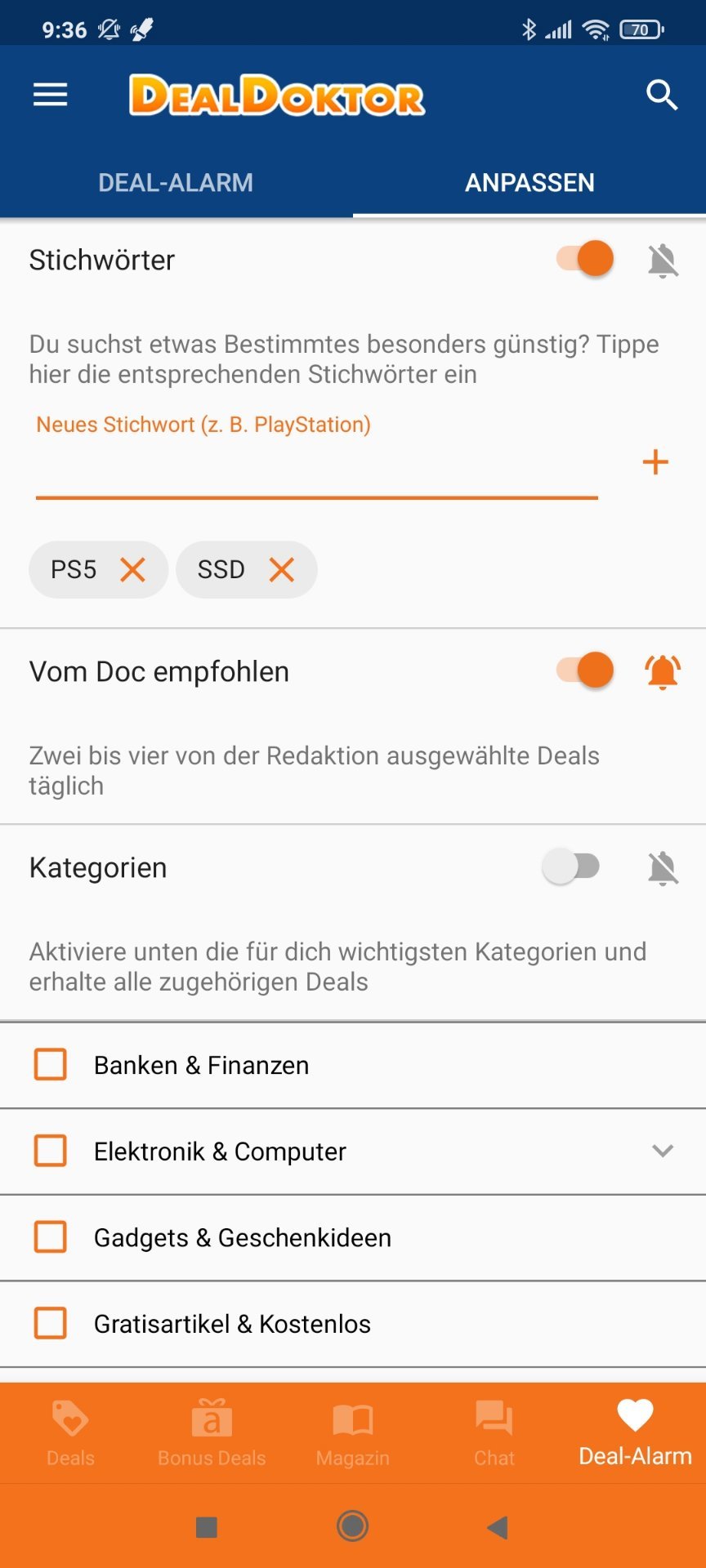Go to the Bonus Deals tab
706x1568 pixels.
click(212, 1433)
